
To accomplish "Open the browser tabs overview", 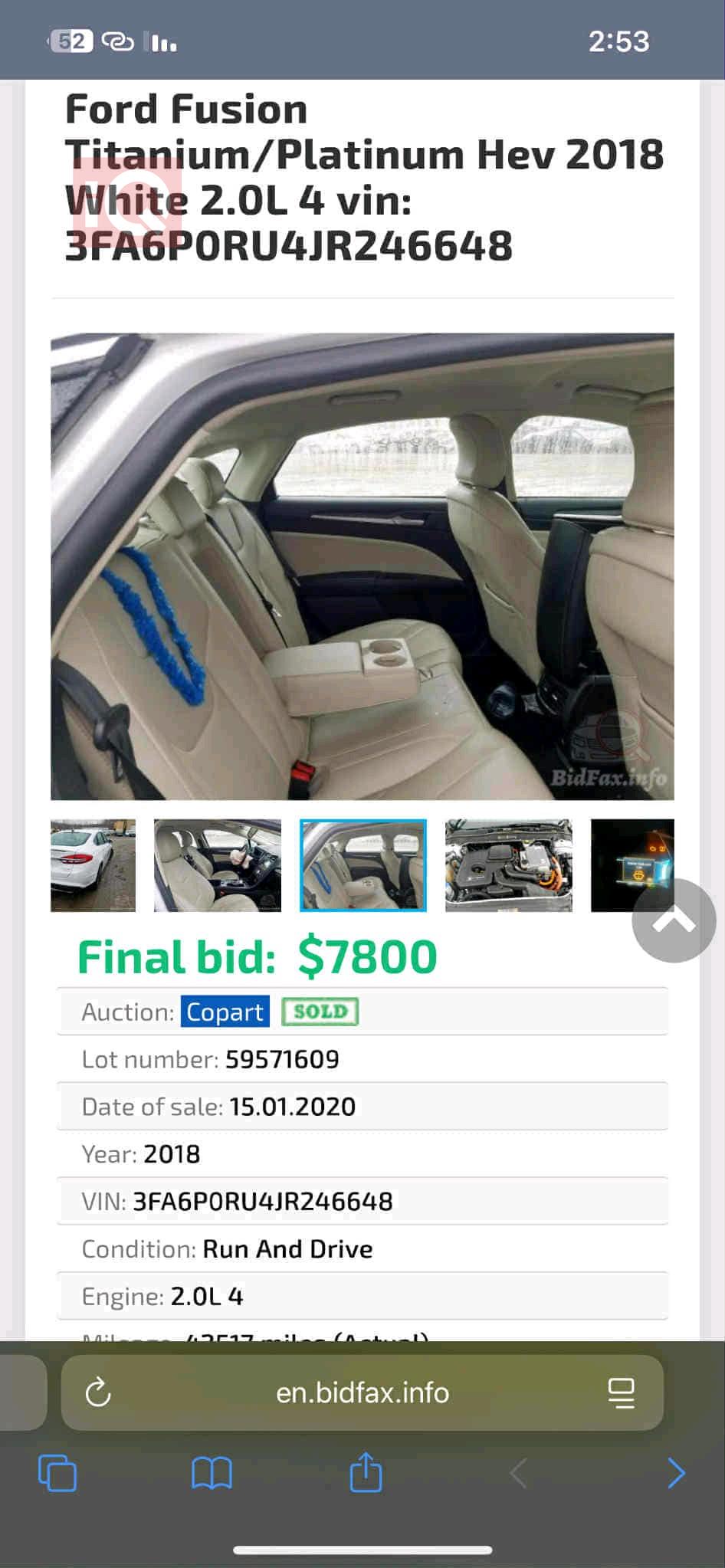I will pos(57,1472).
